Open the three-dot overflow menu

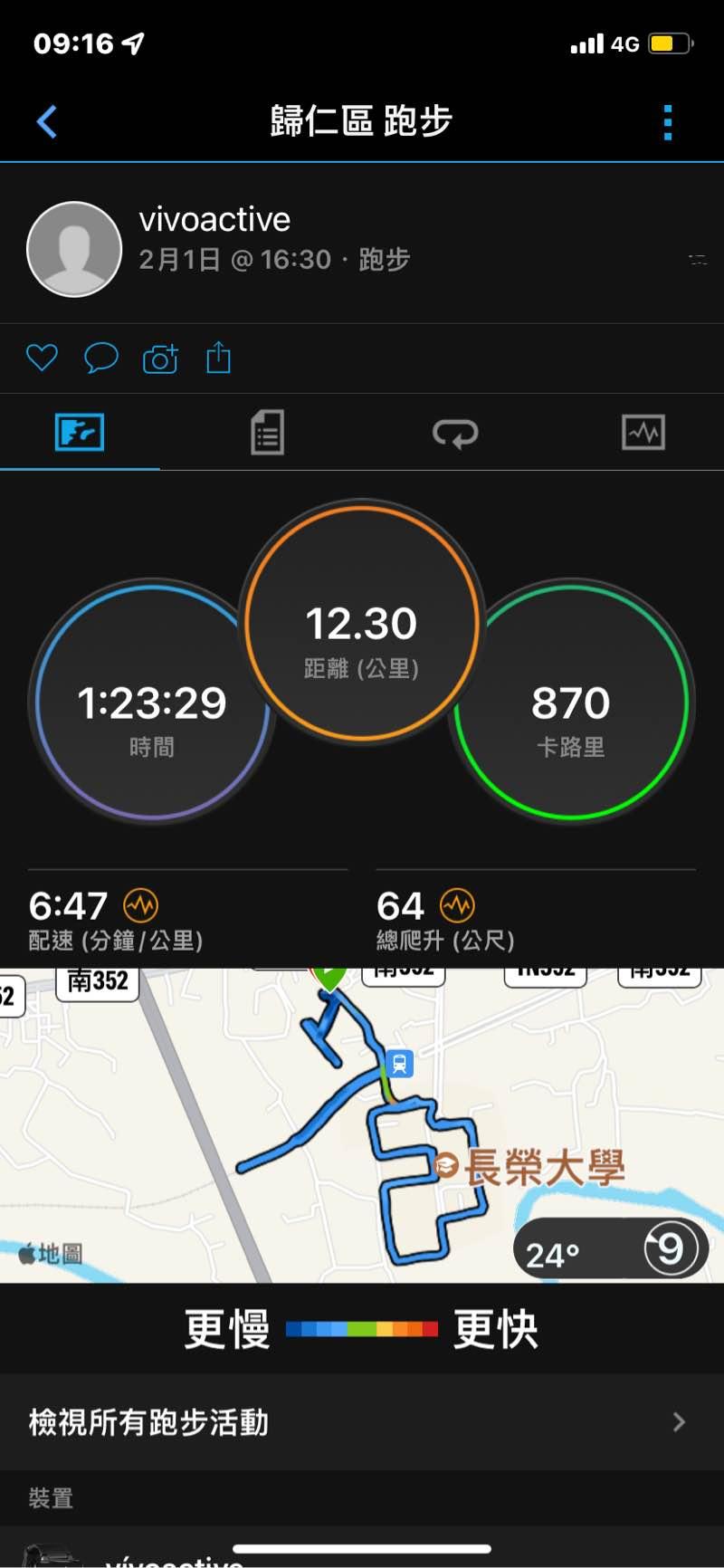pyautogui.click(x=668, y=122)
